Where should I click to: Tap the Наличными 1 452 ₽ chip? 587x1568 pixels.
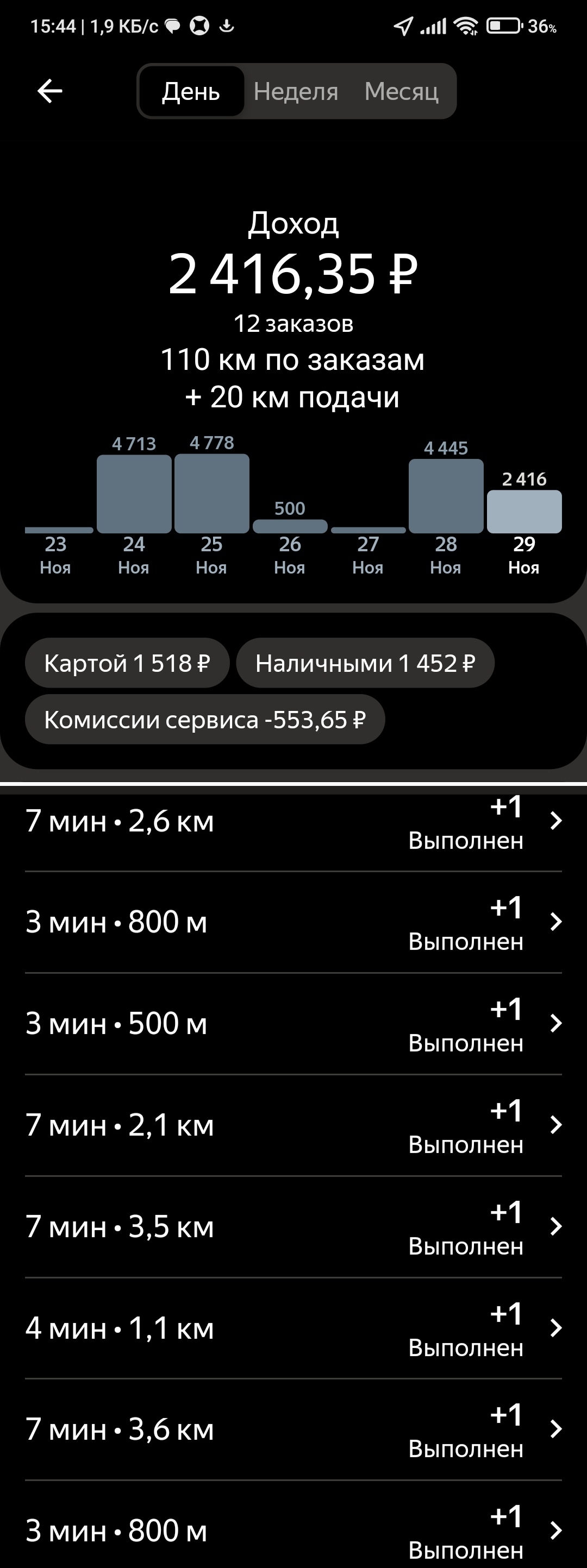coord(365,663)
